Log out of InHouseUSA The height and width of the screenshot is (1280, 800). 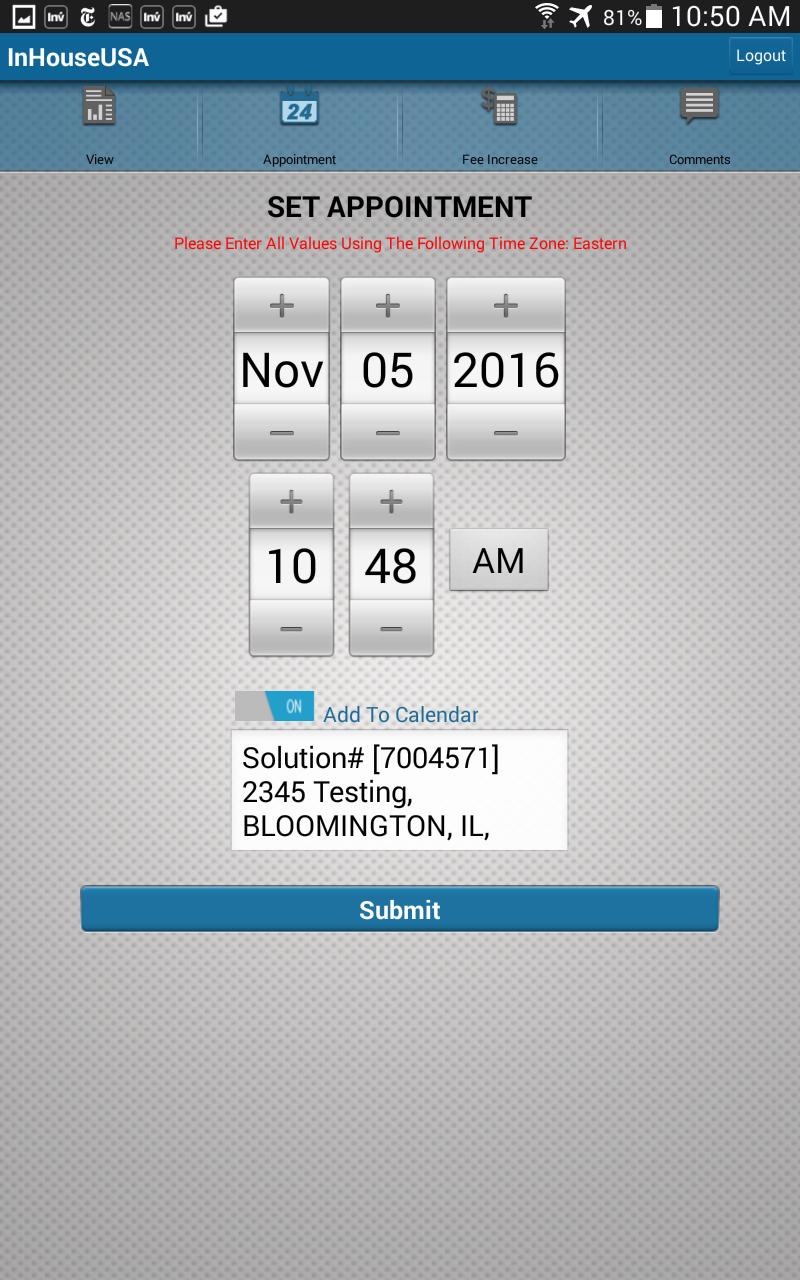(760, 56)
